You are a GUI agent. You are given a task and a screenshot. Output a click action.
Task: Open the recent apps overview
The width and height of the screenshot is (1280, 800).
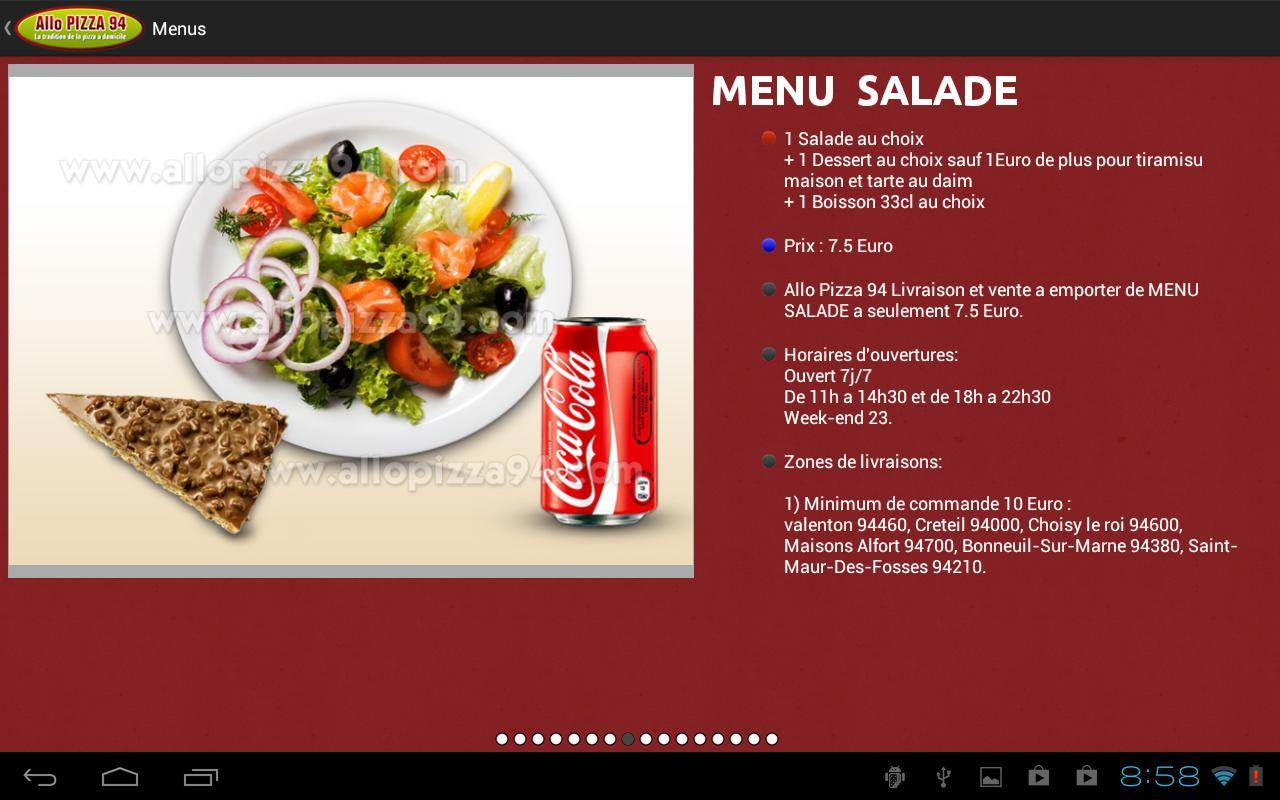coord(201,777)
